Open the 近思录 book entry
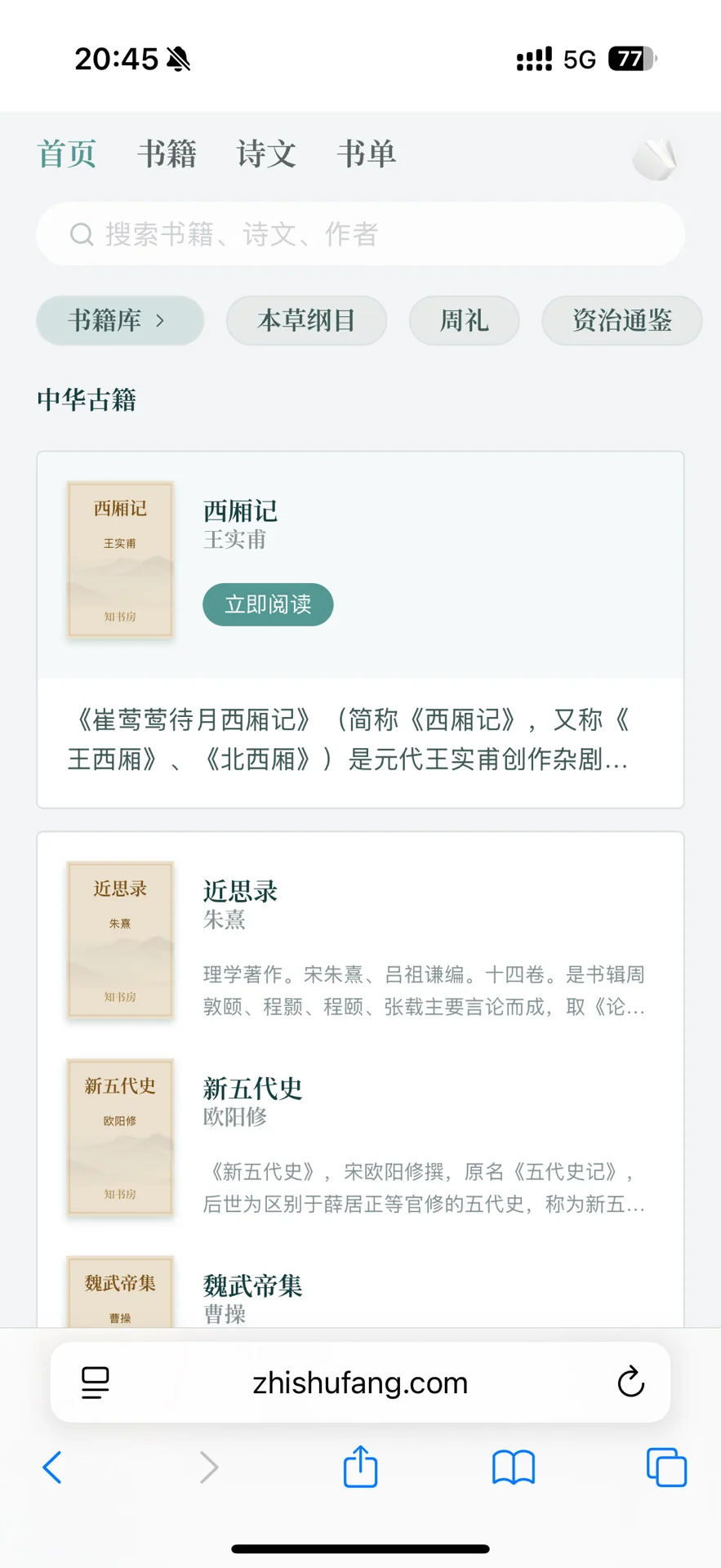Viewport: 721px width, 1568px height. [x=360, y=940]
